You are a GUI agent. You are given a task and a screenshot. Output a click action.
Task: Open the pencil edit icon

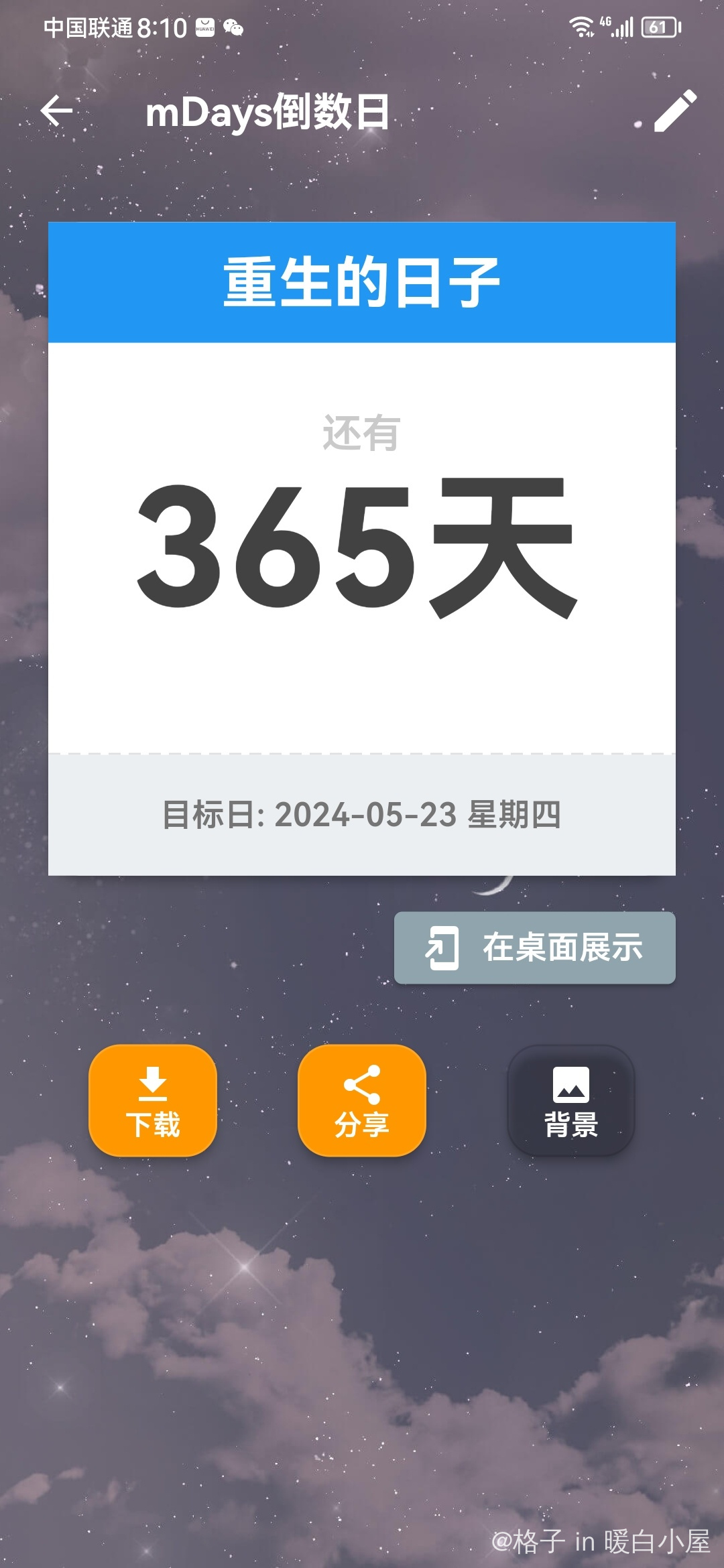point(674,111)
